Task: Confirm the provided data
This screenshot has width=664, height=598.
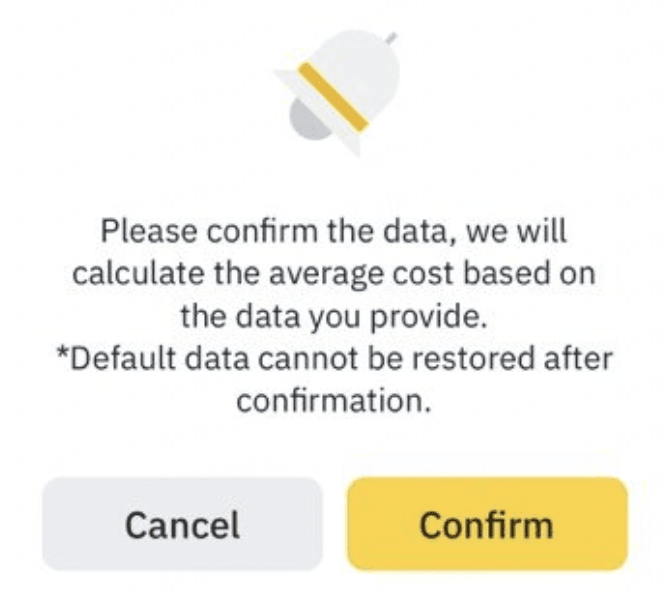Action: pos(486,524)
